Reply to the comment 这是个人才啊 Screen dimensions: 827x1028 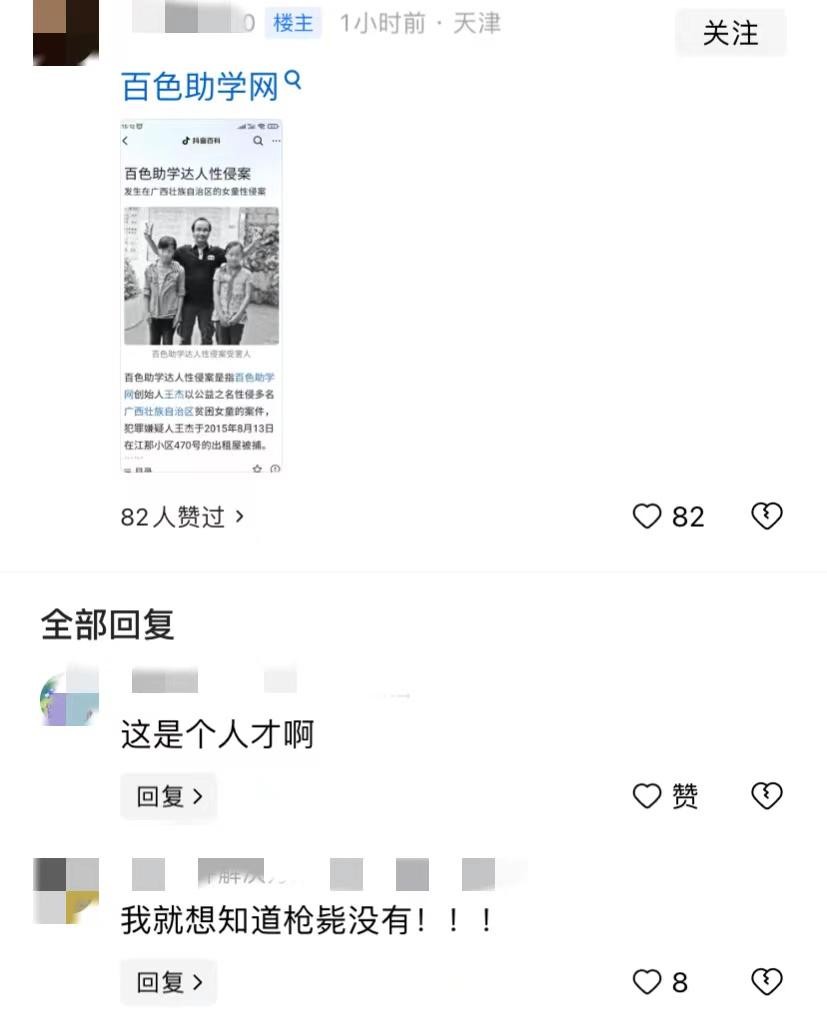[x=169, y=796]
